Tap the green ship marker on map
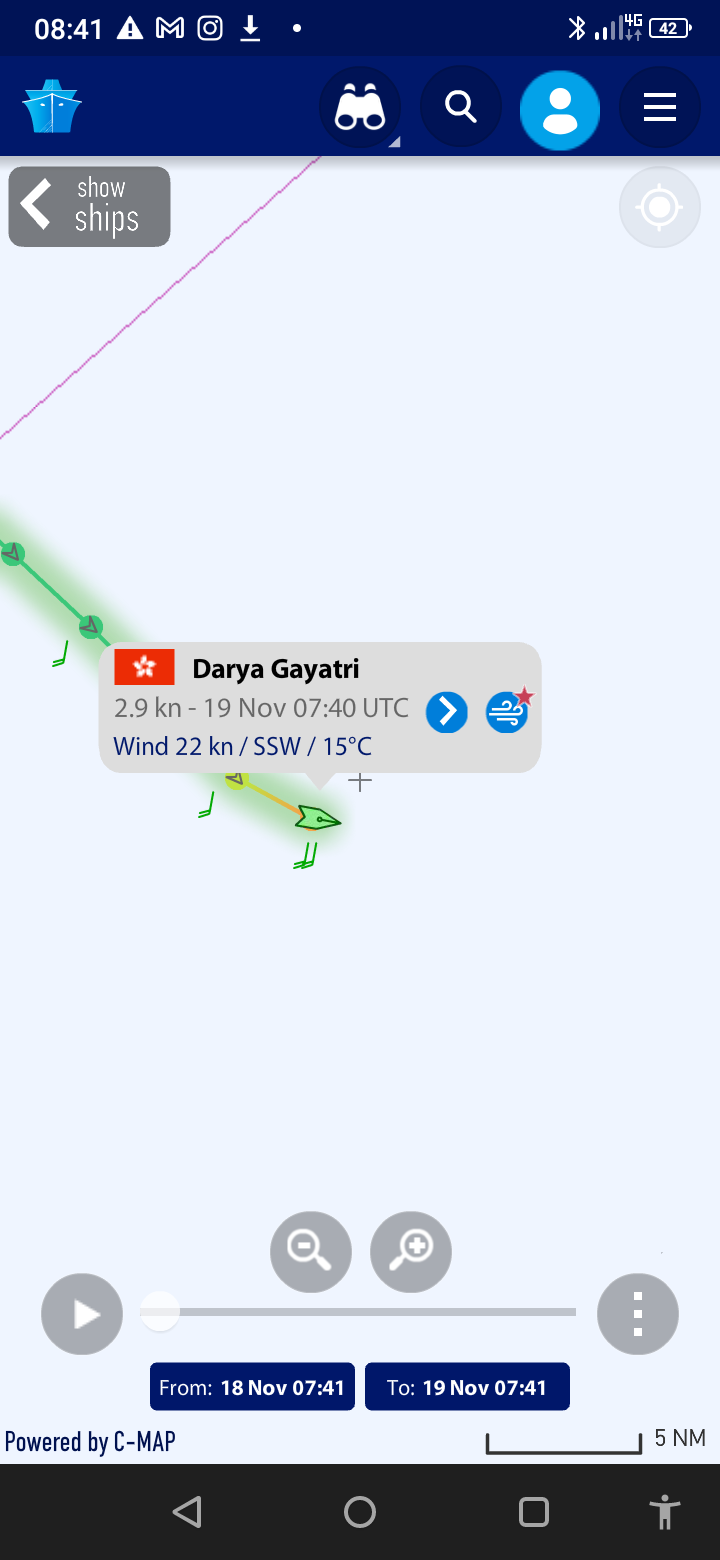 (318, 820)
